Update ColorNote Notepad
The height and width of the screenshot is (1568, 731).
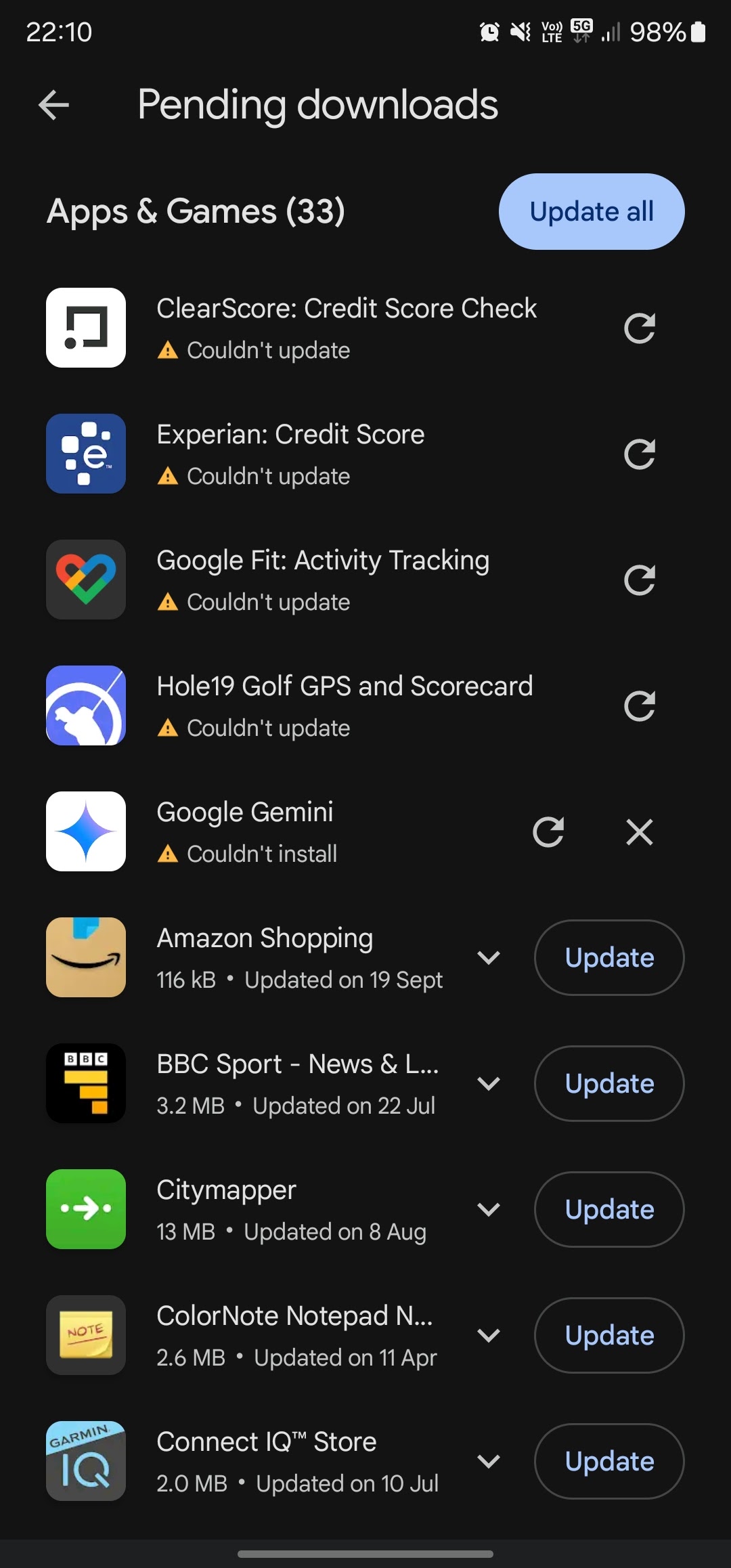tap(608, 1336)
